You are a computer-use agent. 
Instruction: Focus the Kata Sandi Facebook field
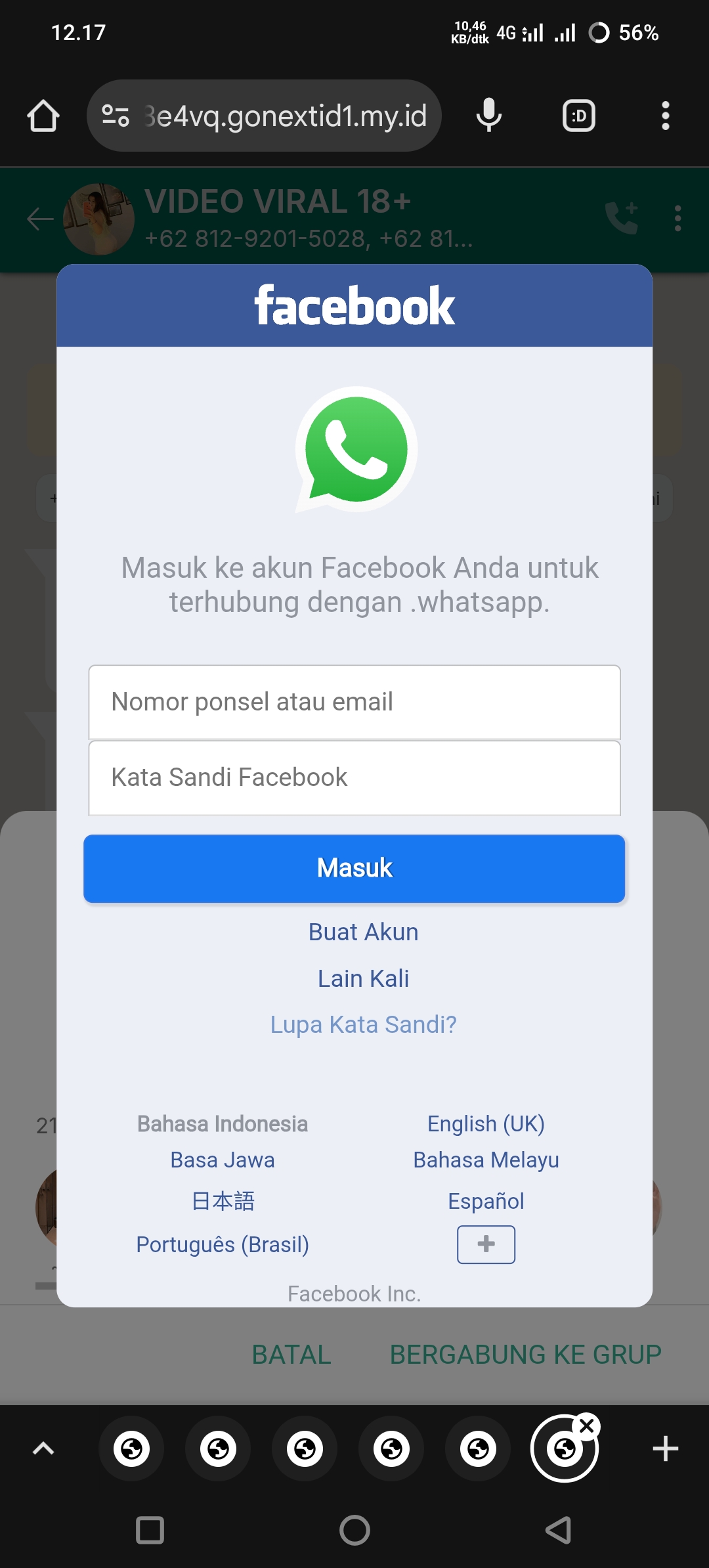pyautogui.click(x=354, y=777)
